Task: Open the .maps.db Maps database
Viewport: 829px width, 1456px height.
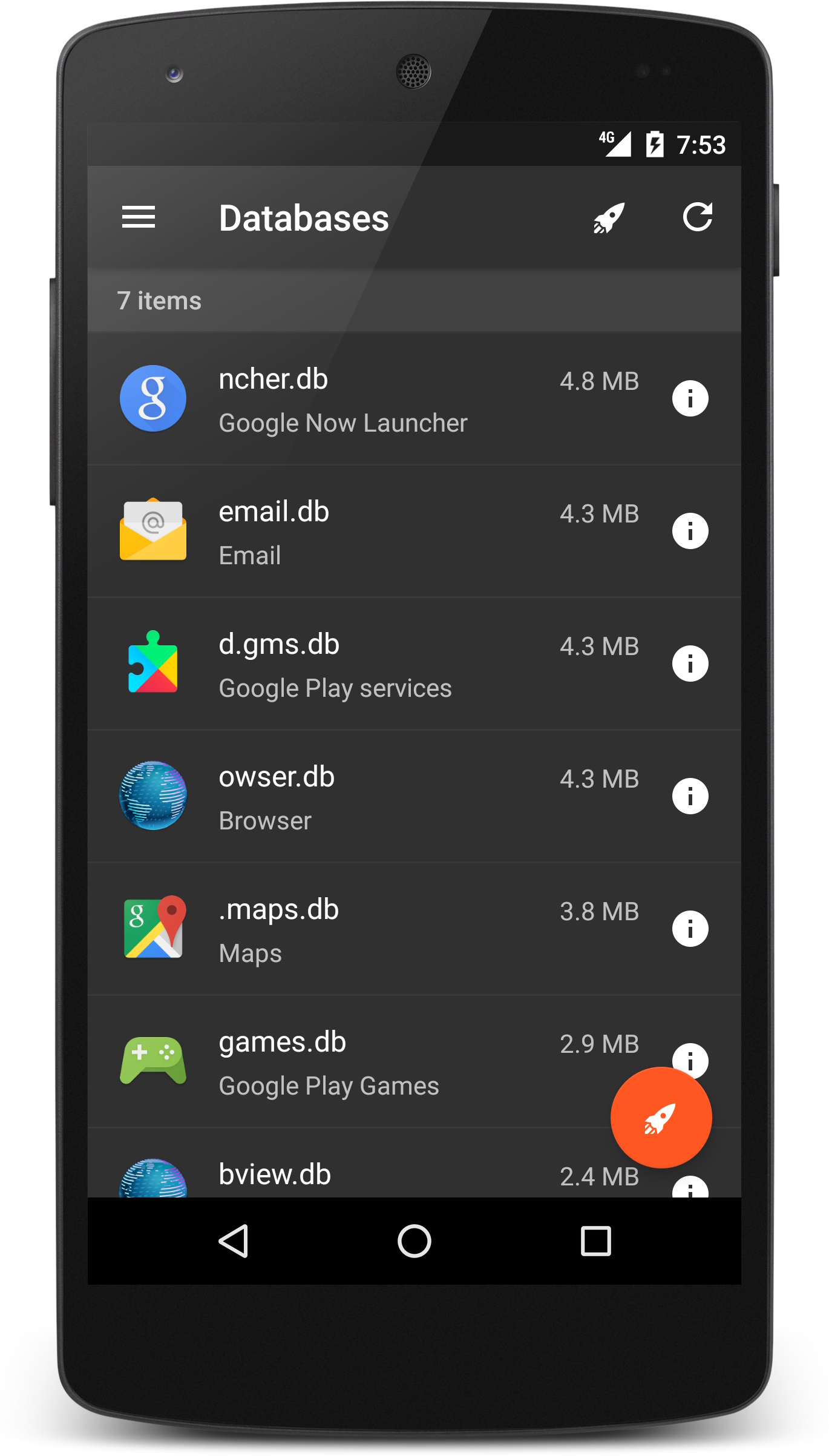Action: pos(363,929)
